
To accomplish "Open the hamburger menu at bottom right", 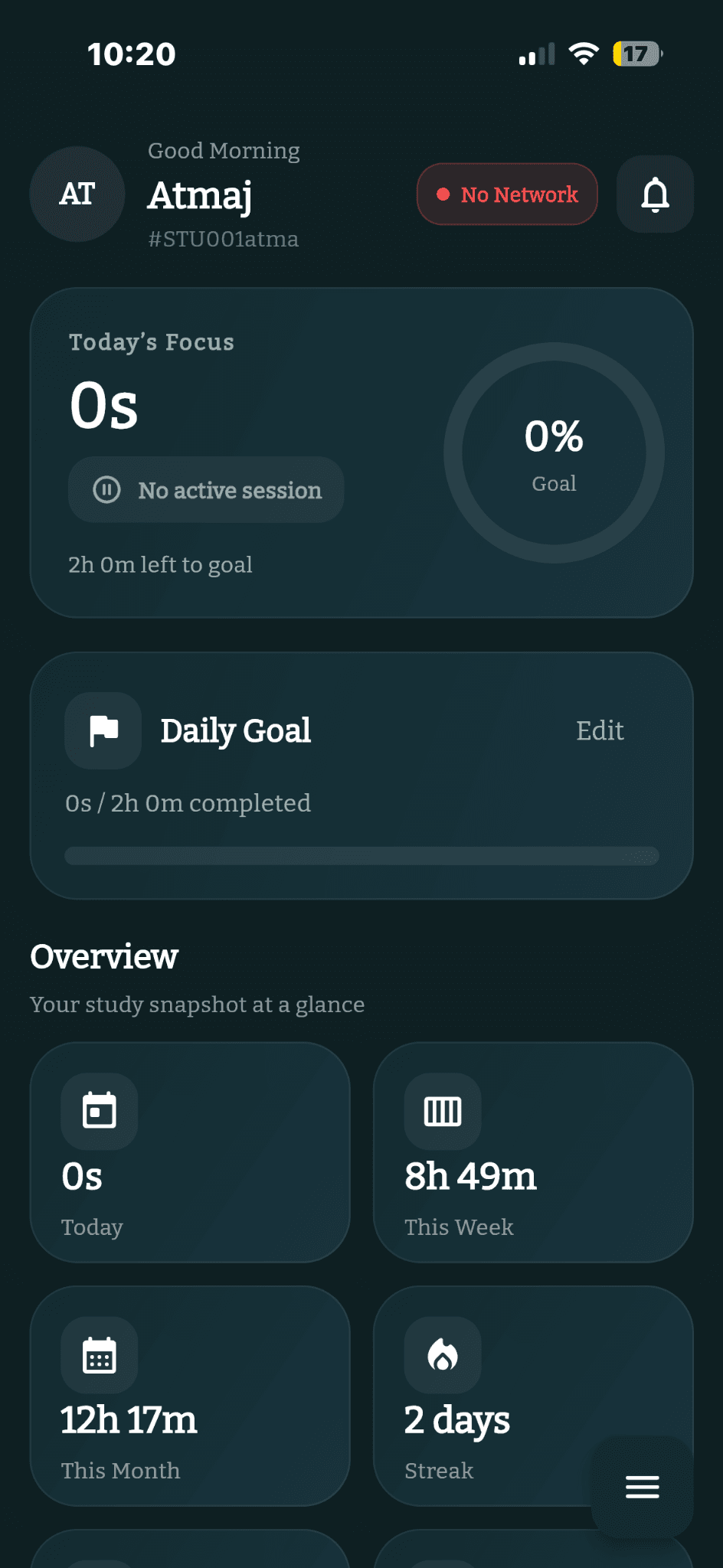I will coord(641,1486).
